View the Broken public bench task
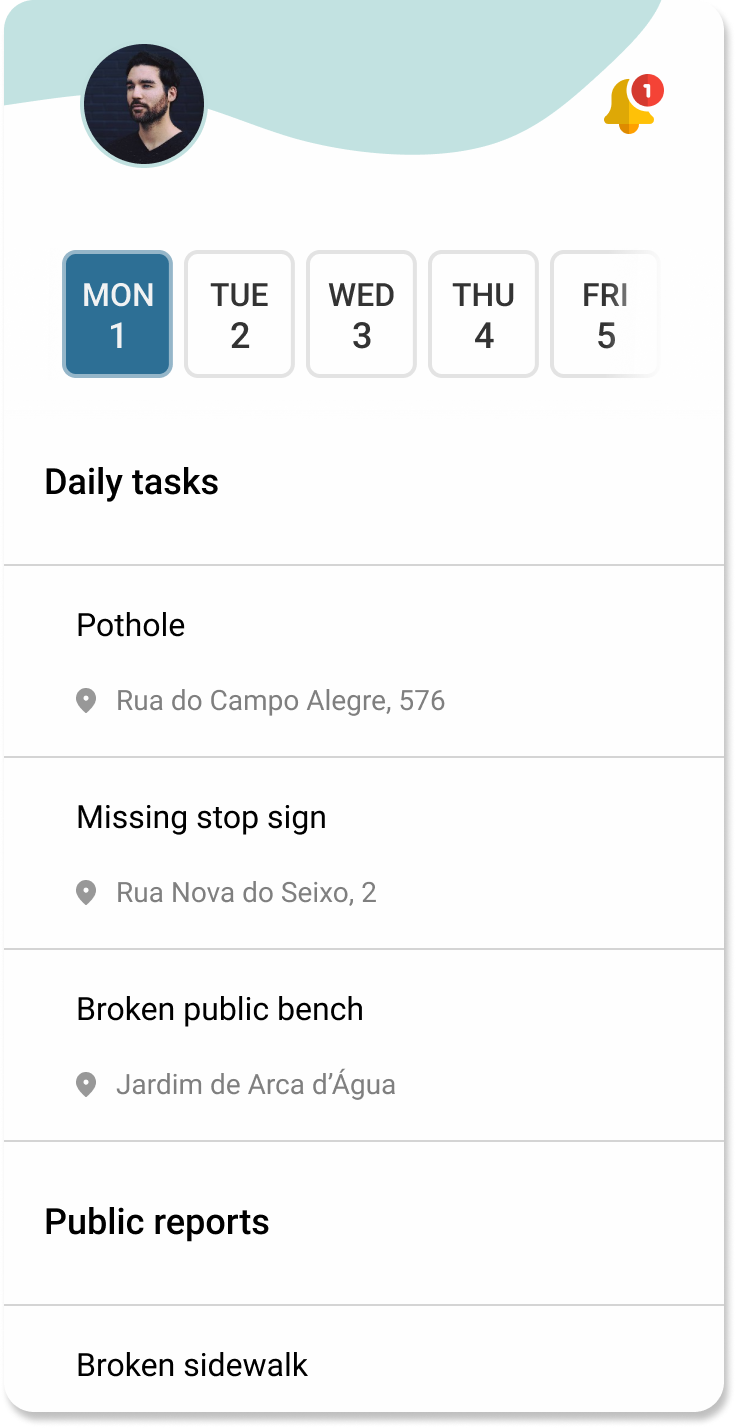 364,1045
